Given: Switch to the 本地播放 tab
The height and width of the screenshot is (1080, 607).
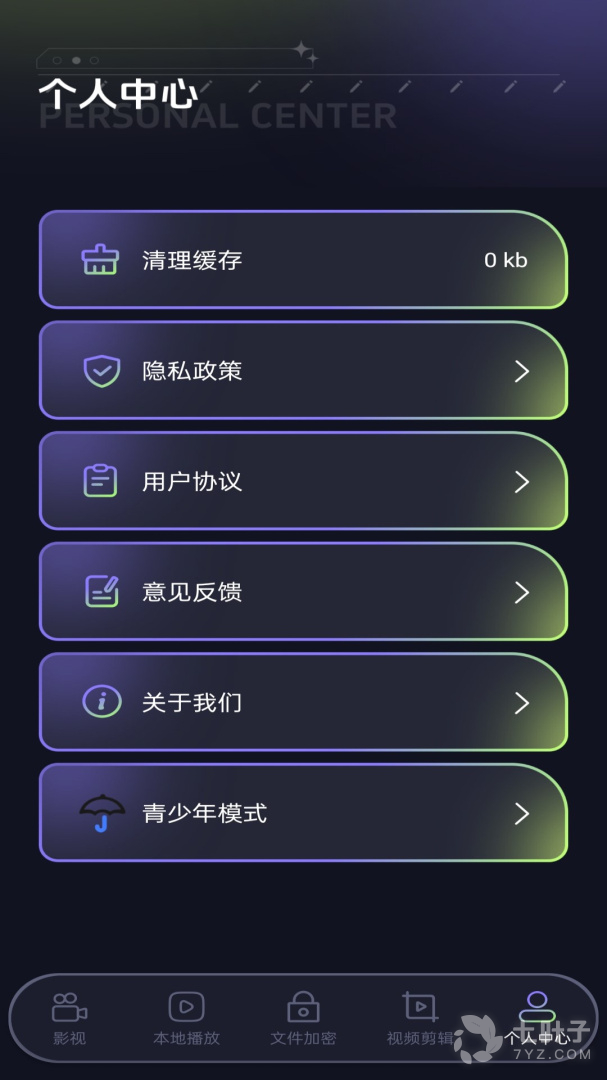Looking at the screenshot, I should coord(187,1019).
